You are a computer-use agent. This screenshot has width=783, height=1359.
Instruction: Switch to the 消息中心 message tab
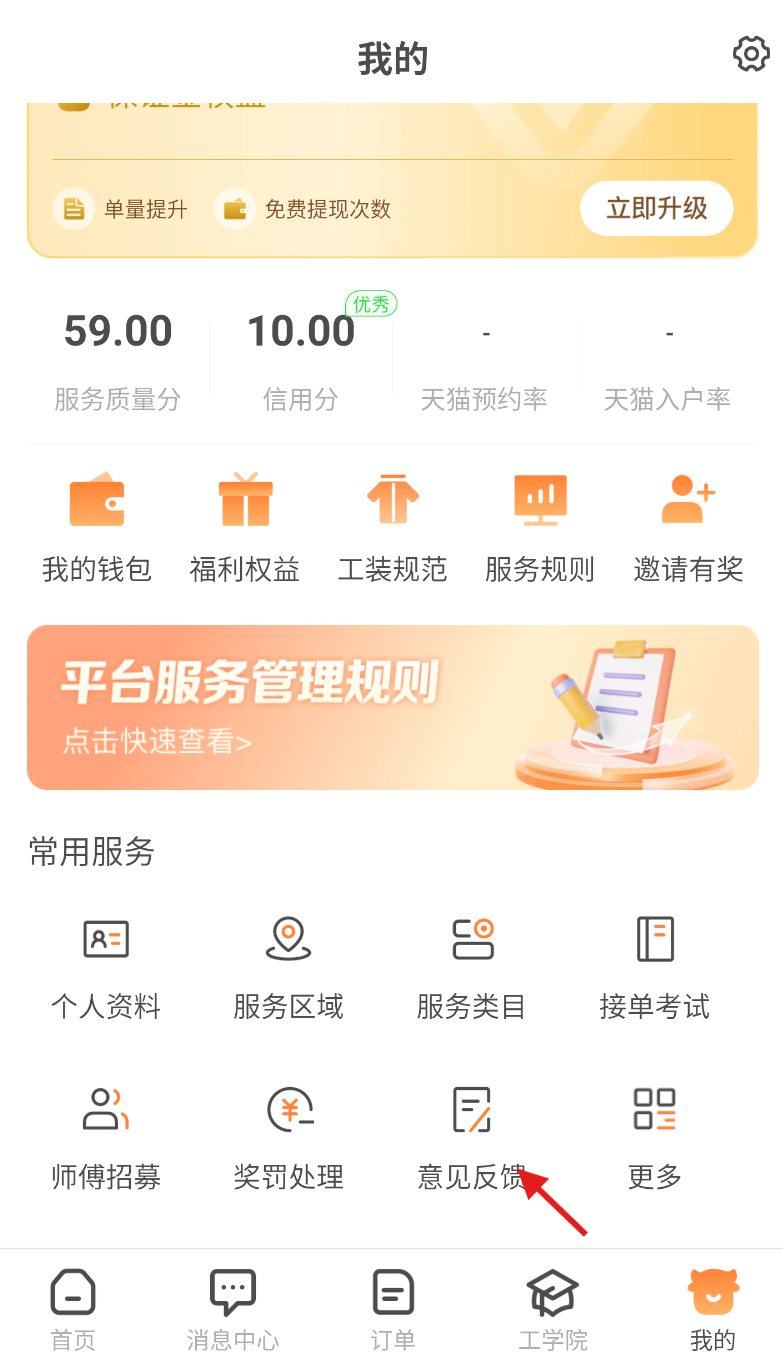coord(233,1309)
